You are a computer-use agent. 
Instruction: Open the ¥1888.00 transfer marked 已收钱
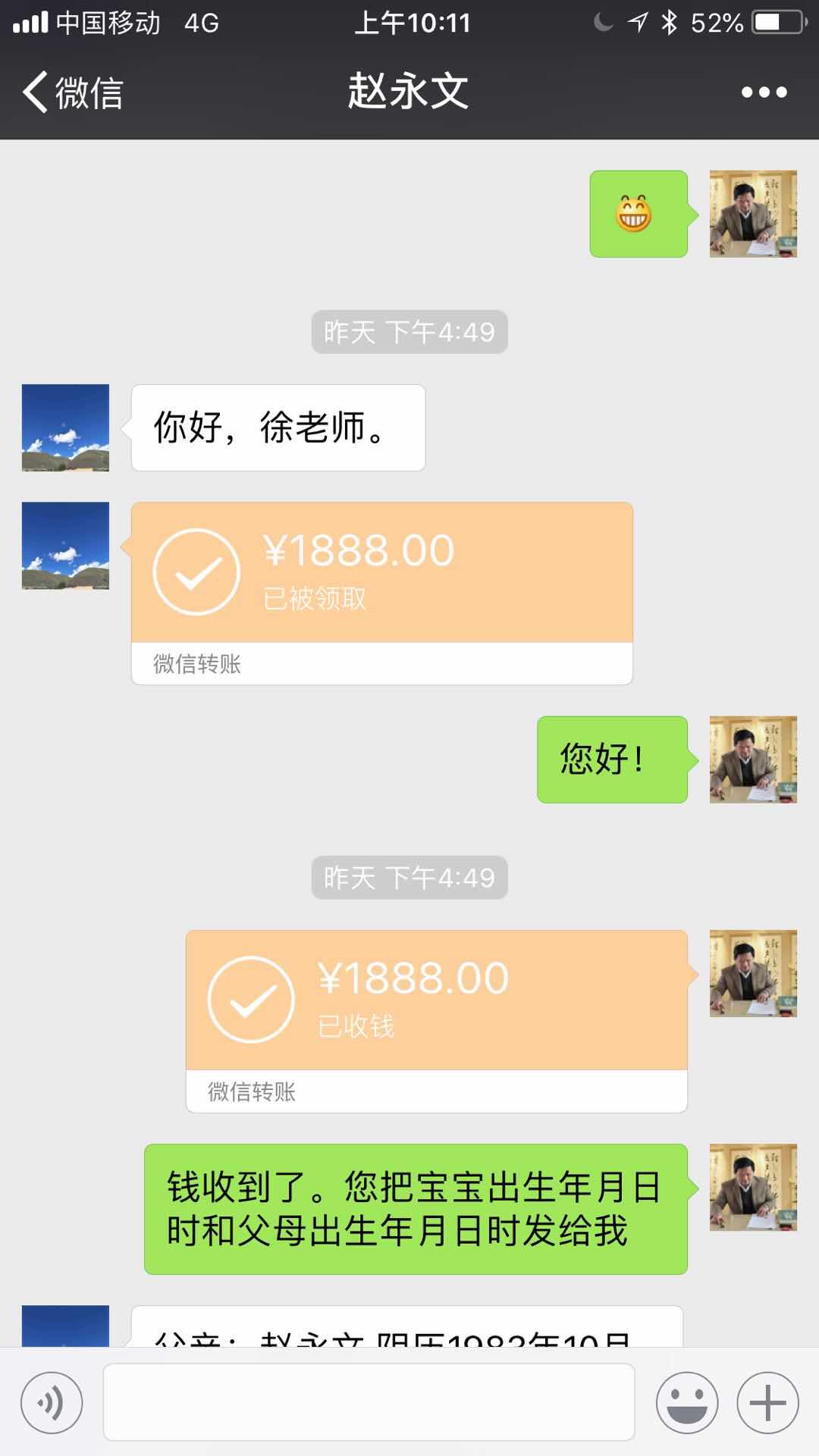tap(436, 1020)
